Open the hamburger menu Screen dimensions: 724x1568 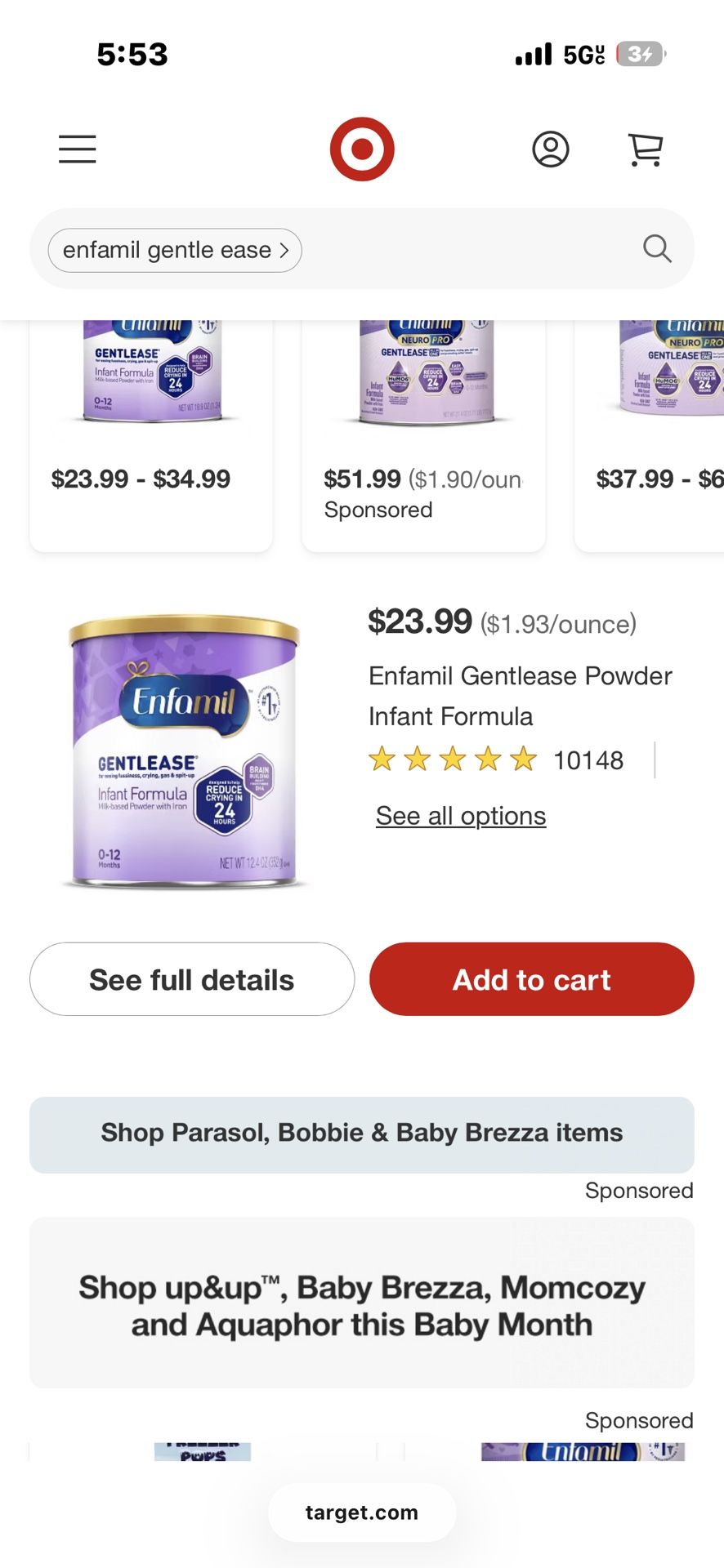pyautogui.click(x=78, y=149)
